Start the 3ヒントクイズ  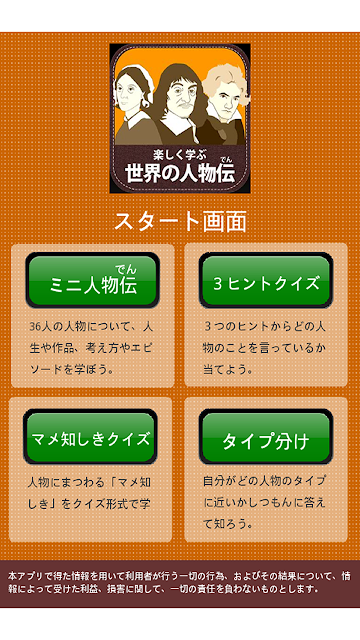tap(266, 280)
